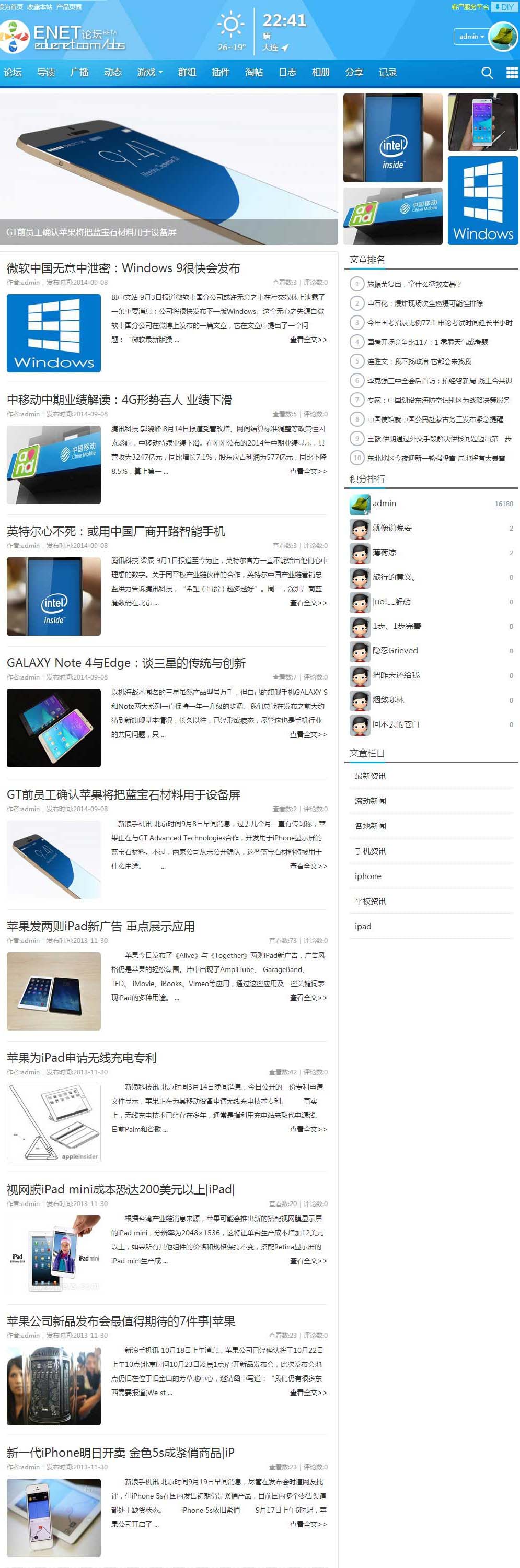Open the search magnifier icon
The height and width of the screenshot is (1568, 520).
click(x=487, y=73)
